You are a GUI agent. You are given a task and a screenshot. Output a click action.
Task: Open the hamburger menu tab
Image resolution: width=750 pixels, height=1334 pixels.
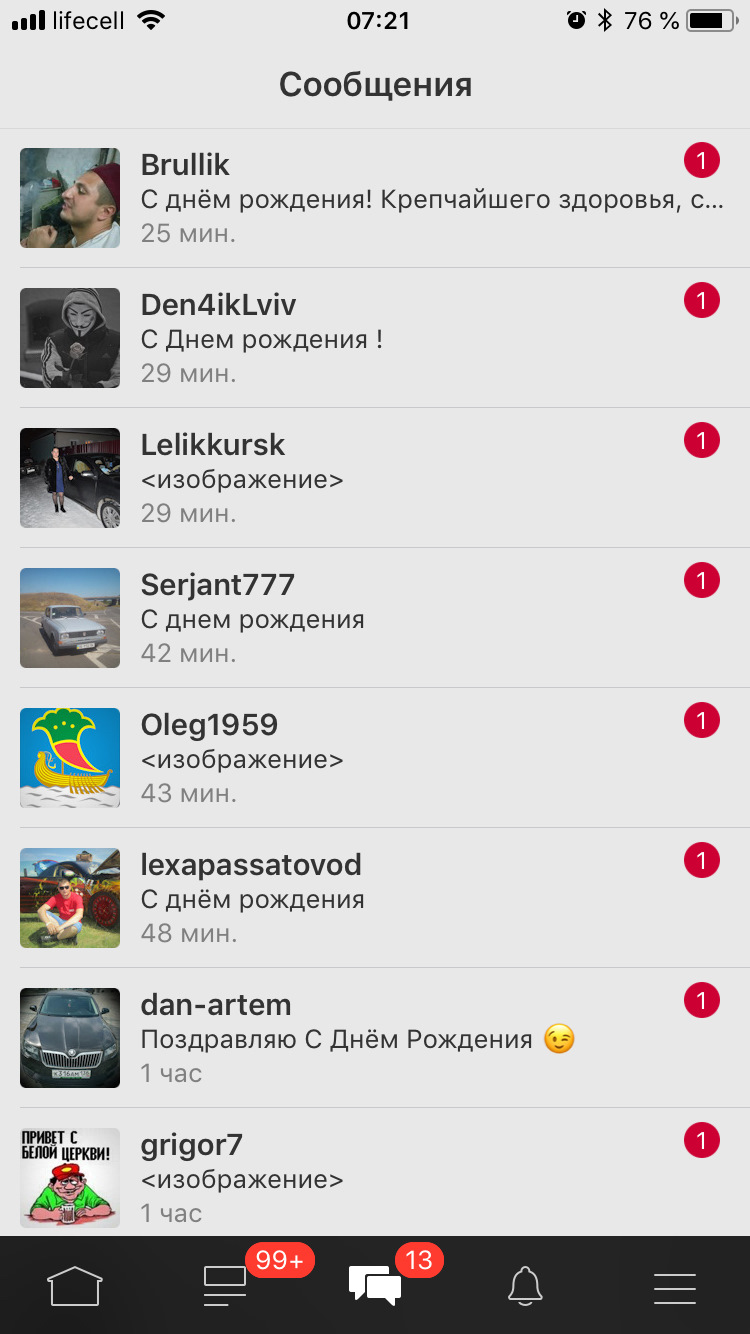675,1285
